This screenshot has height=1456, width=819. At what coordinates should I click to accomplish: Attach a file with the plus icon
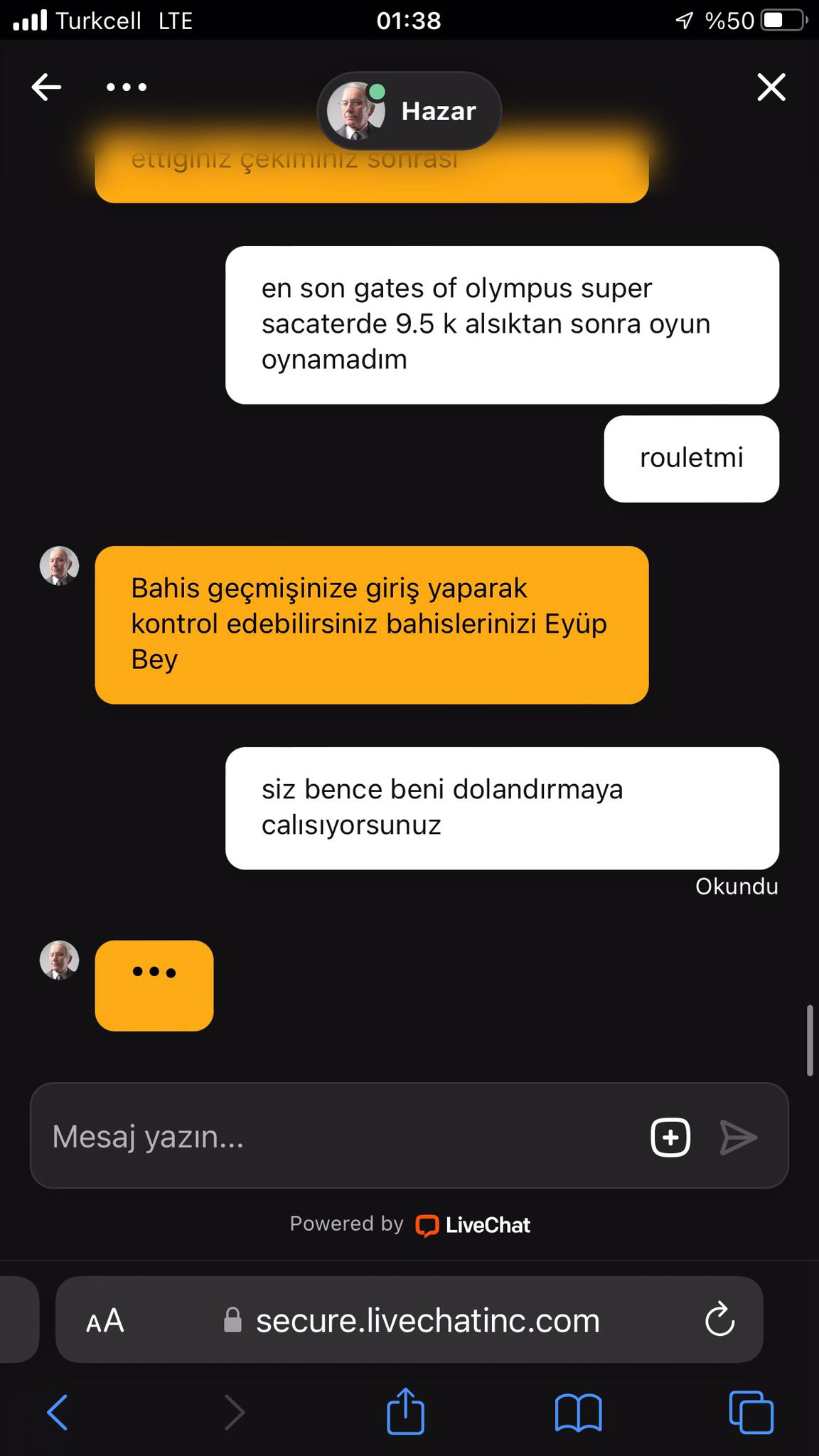click(670, 1137)
